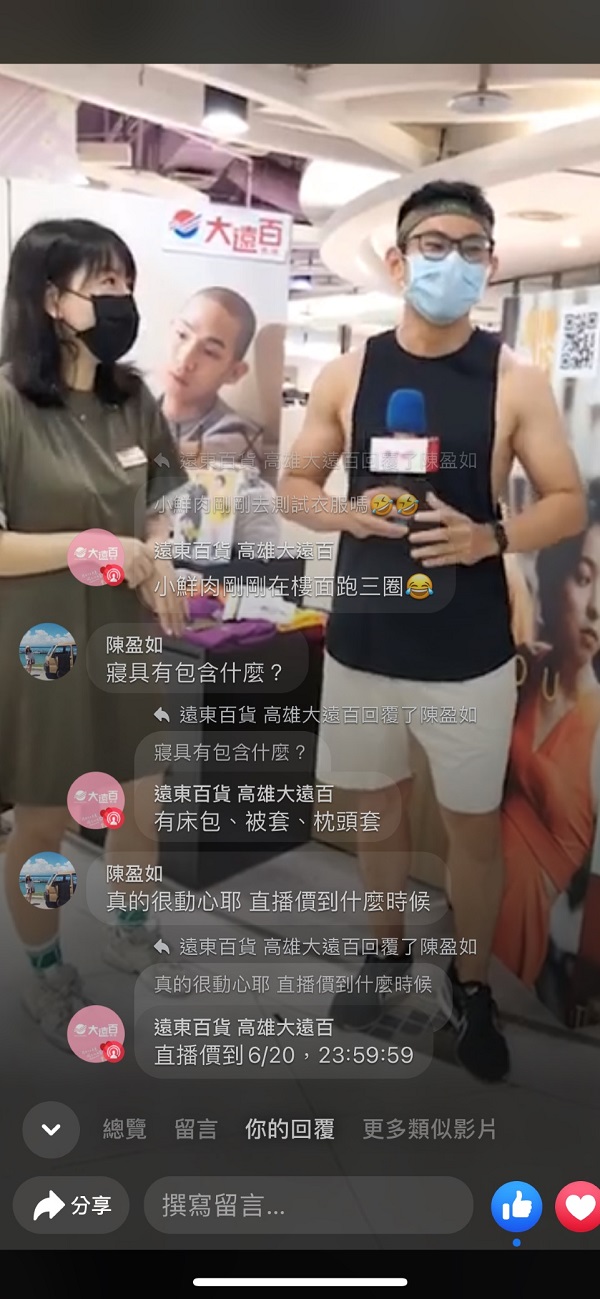Select the 你的回覆 tab
Screen dimensions: 600x1299
(290, 1130)
